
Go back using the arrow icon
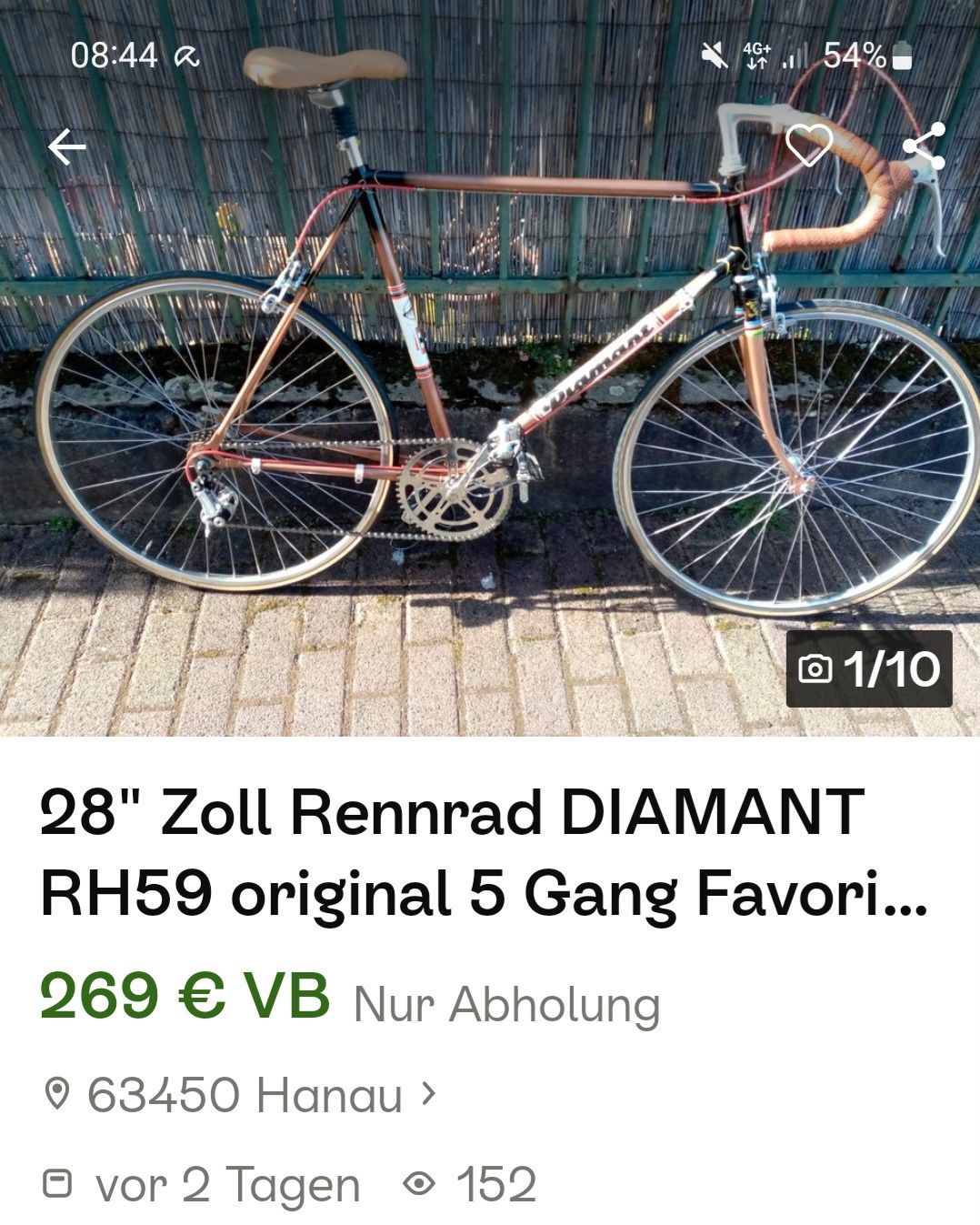(x=66, y=146)
